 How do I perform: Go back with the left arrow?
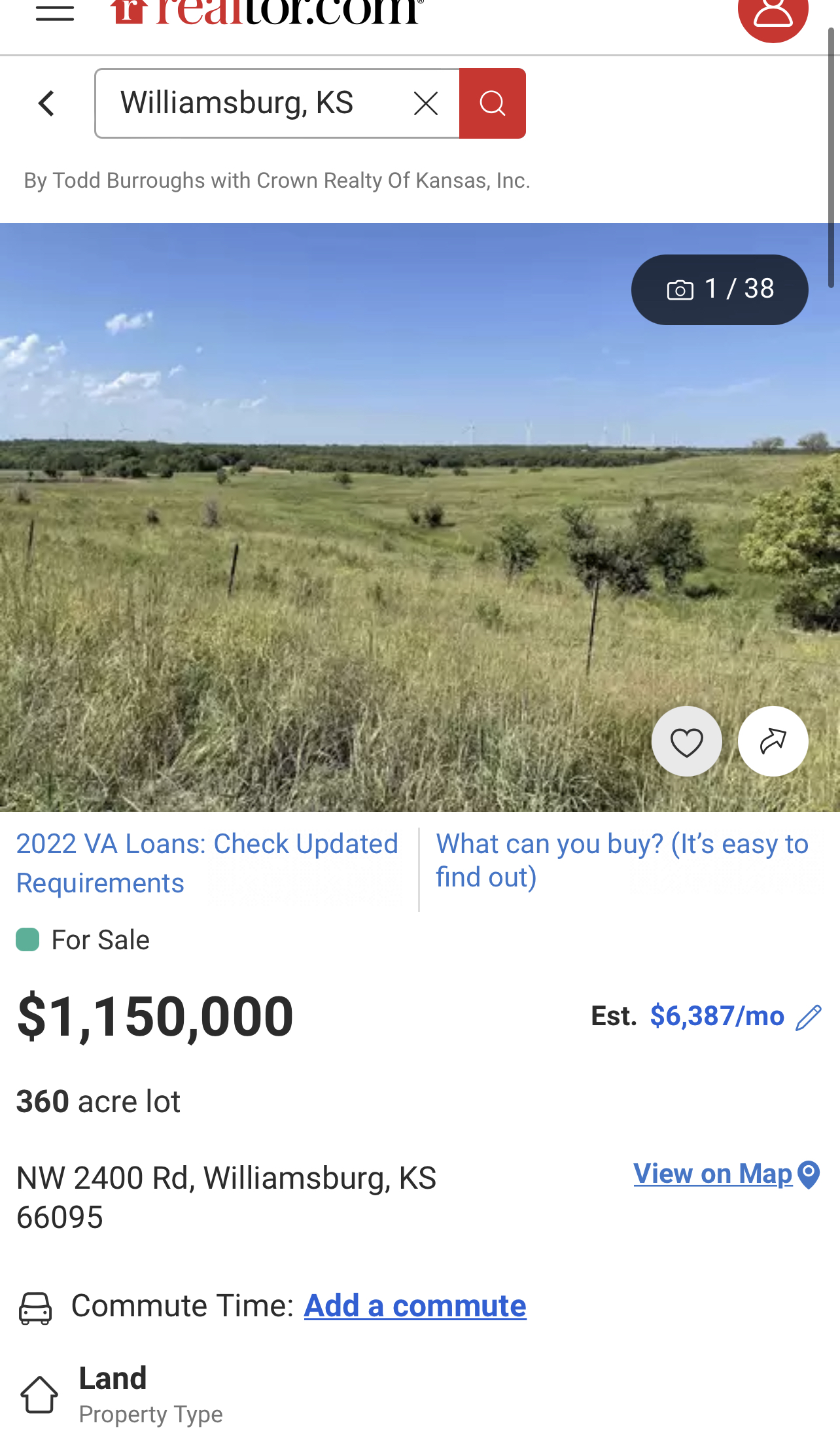(46, 103)
